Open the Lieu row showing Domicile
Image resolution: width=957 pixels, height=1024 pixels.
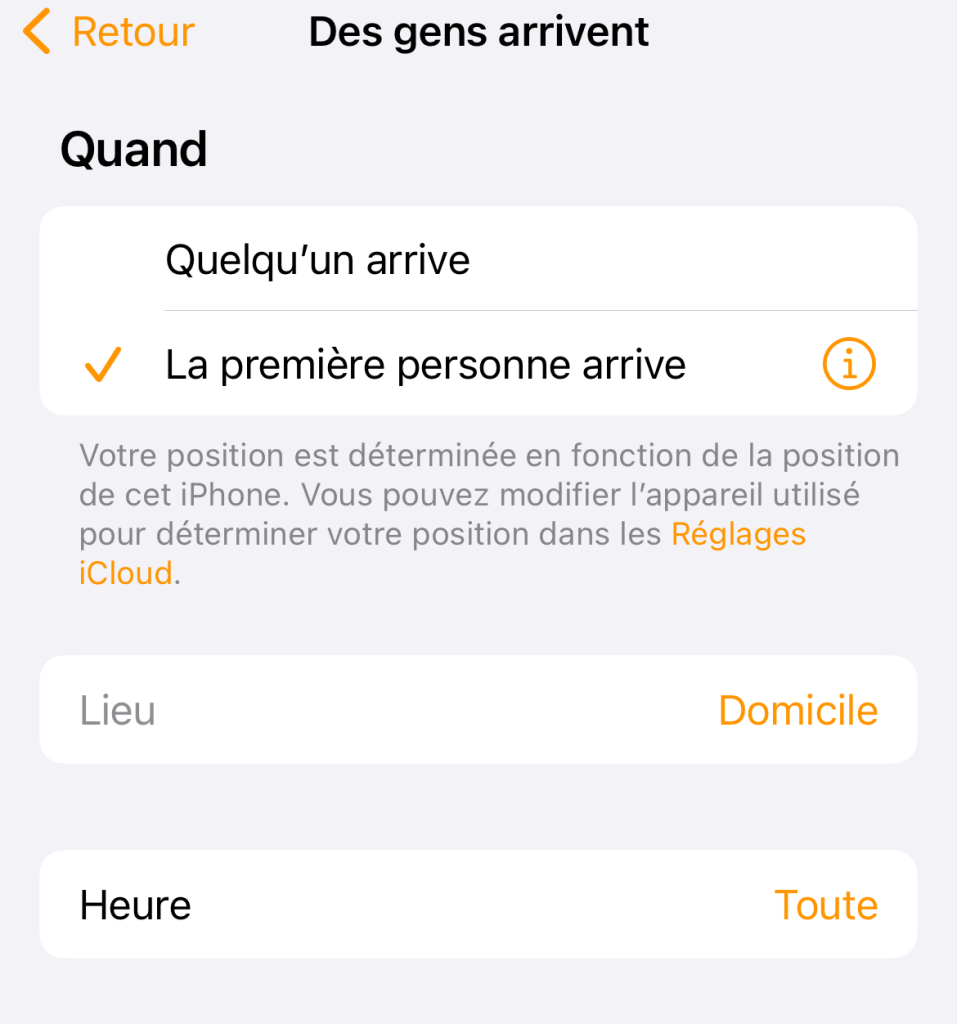478,710
